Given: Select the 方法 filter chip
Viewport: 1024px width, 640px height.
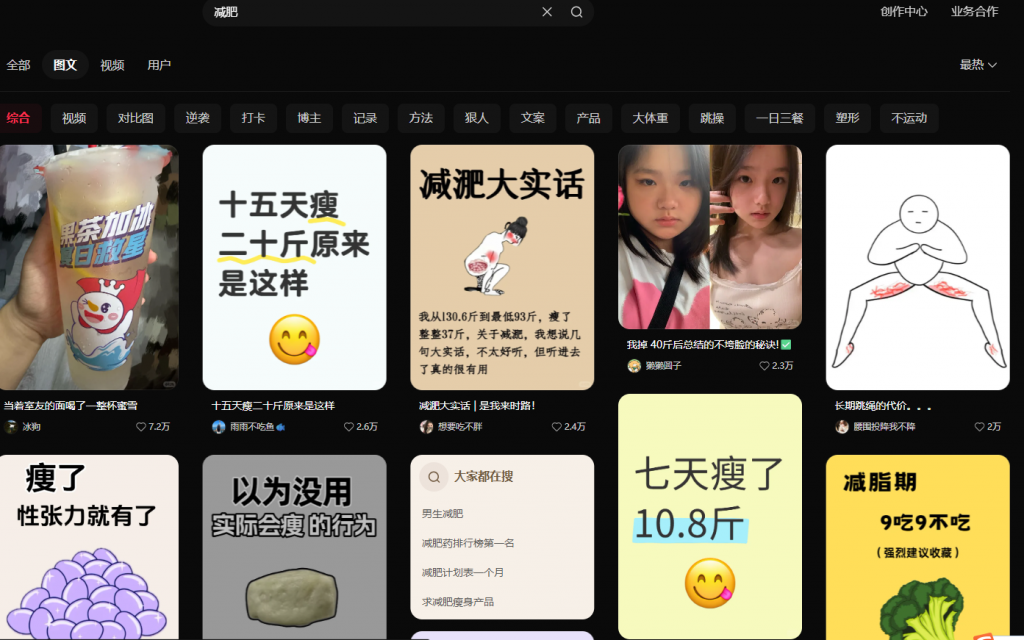Looking at the screenshot, I should pos(421,118).
